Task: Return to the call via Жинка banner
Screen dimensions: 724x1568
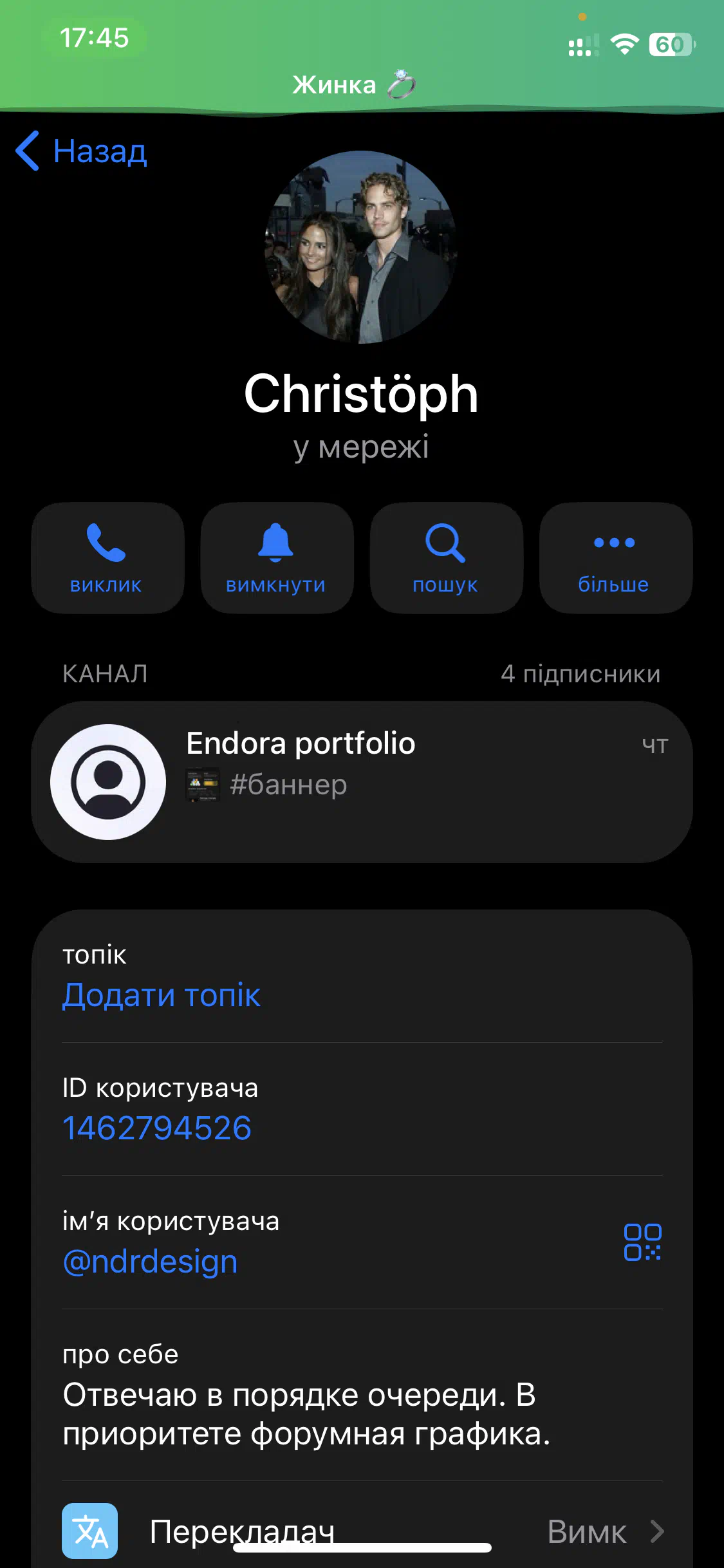Action: click(x=353, y=85)
